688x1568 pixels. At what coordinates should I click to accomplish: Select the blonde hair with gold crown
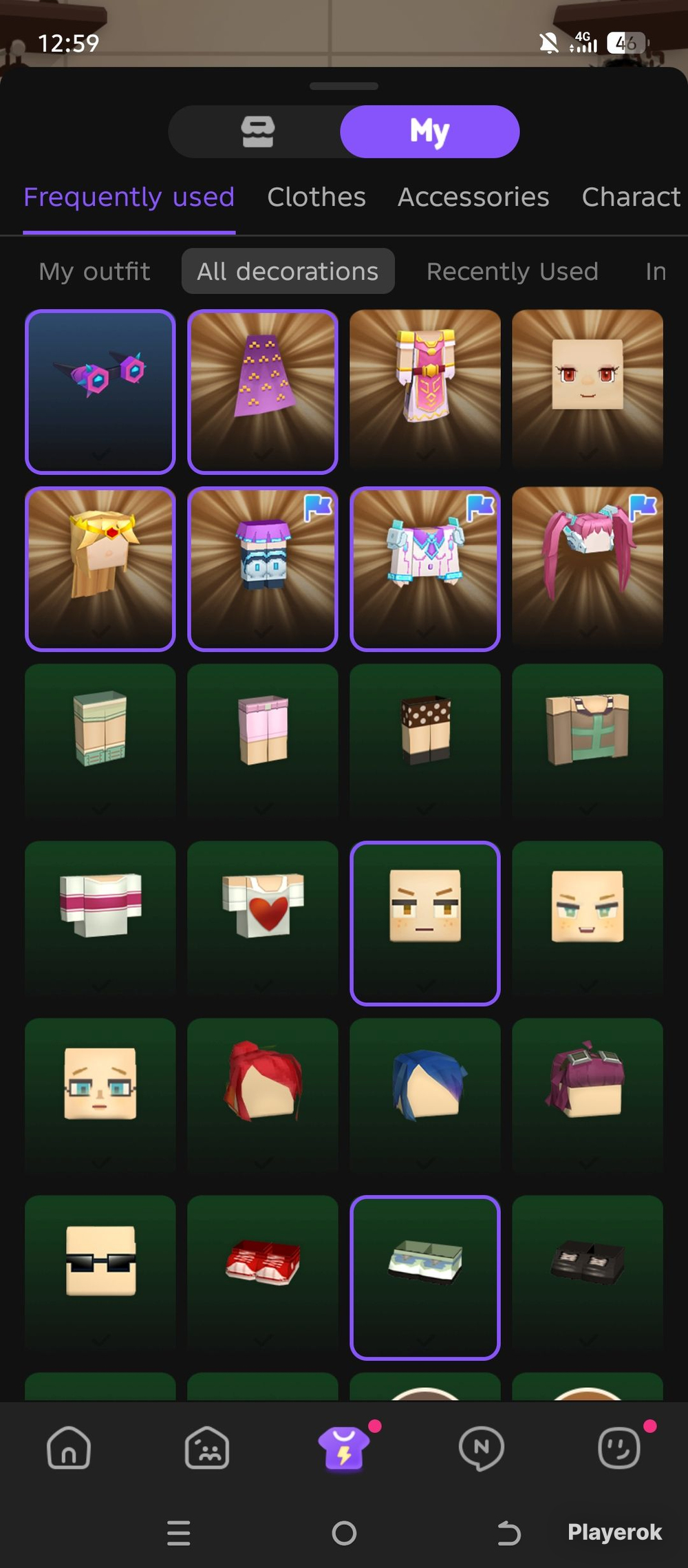coord(100,568)
